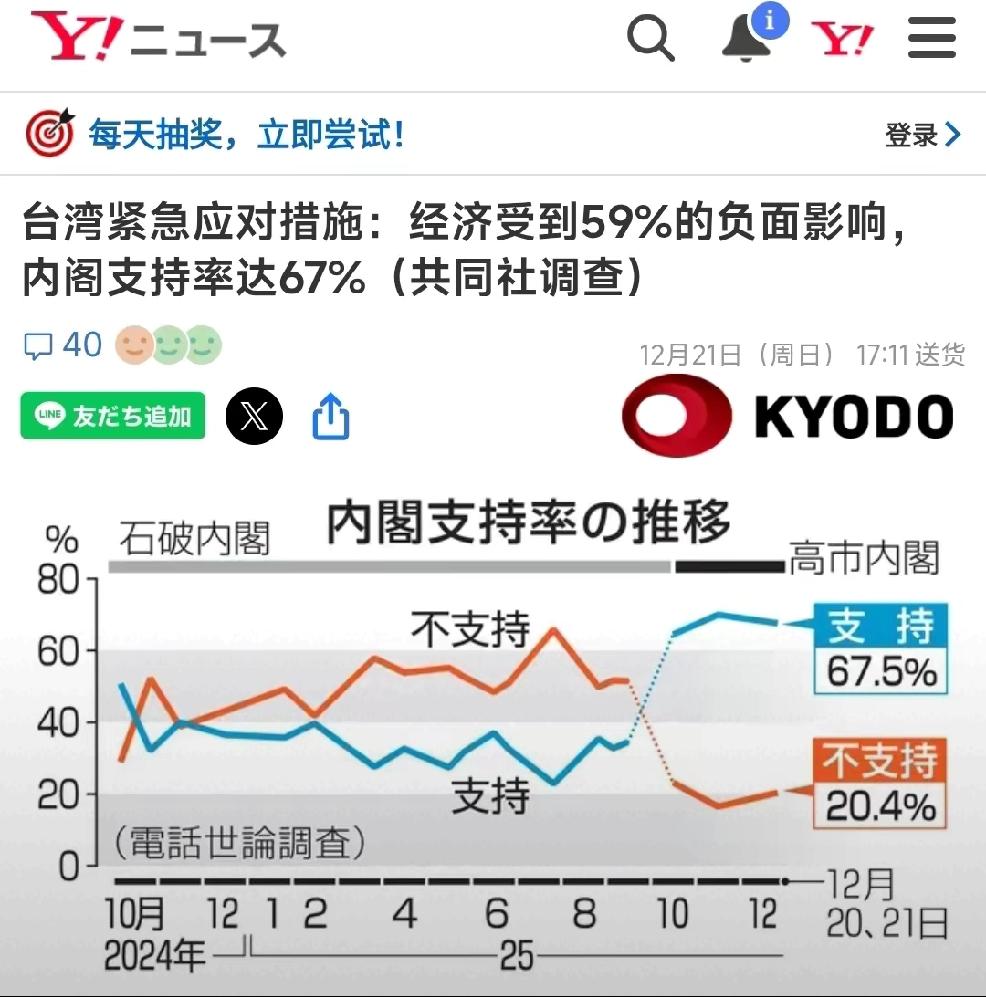Open the comments icon showing 40
This screenshot has height=997, width=986.
[60, 346]
